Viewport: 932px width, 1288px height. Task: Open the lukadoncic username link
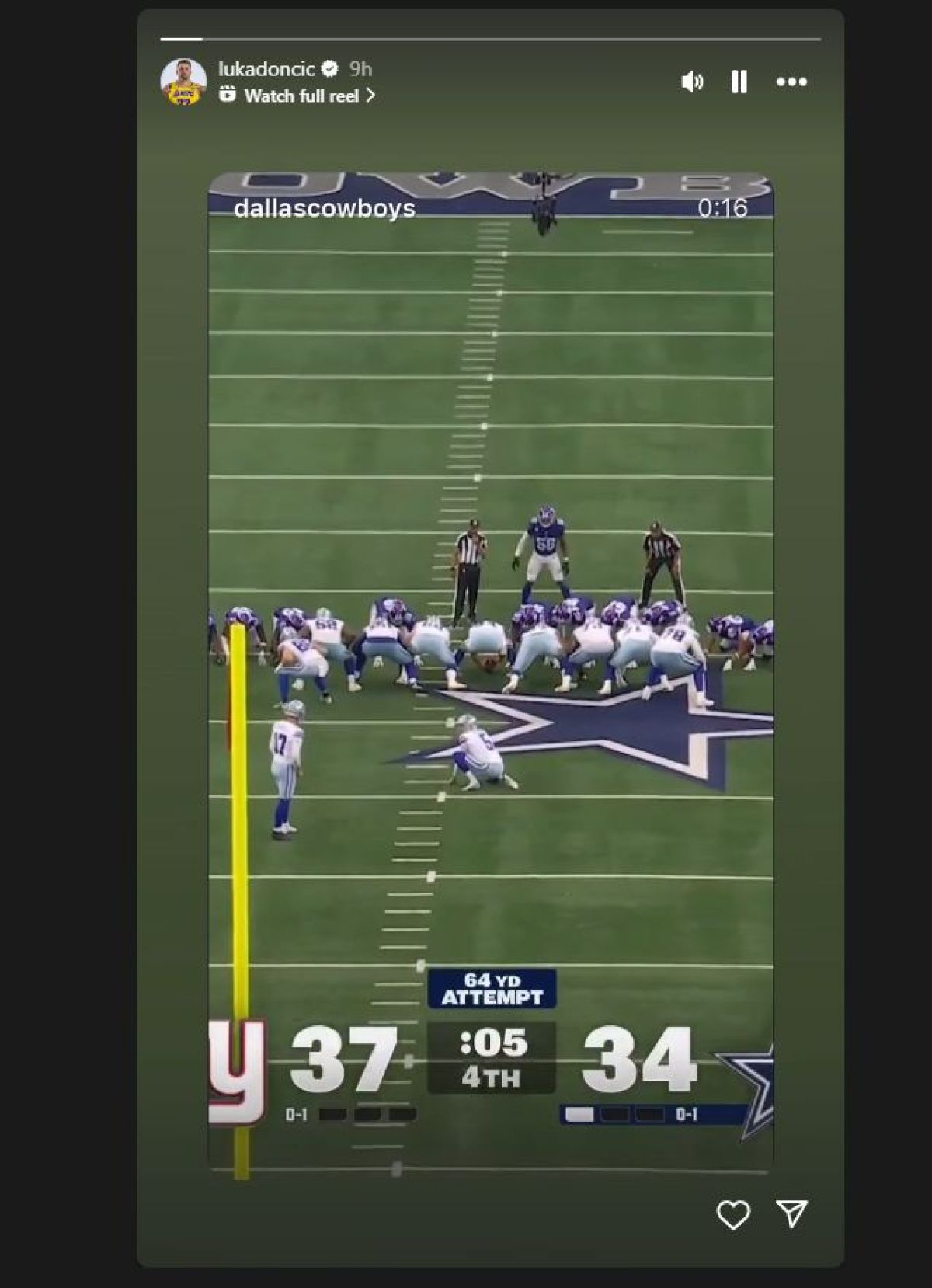[266, 69]
